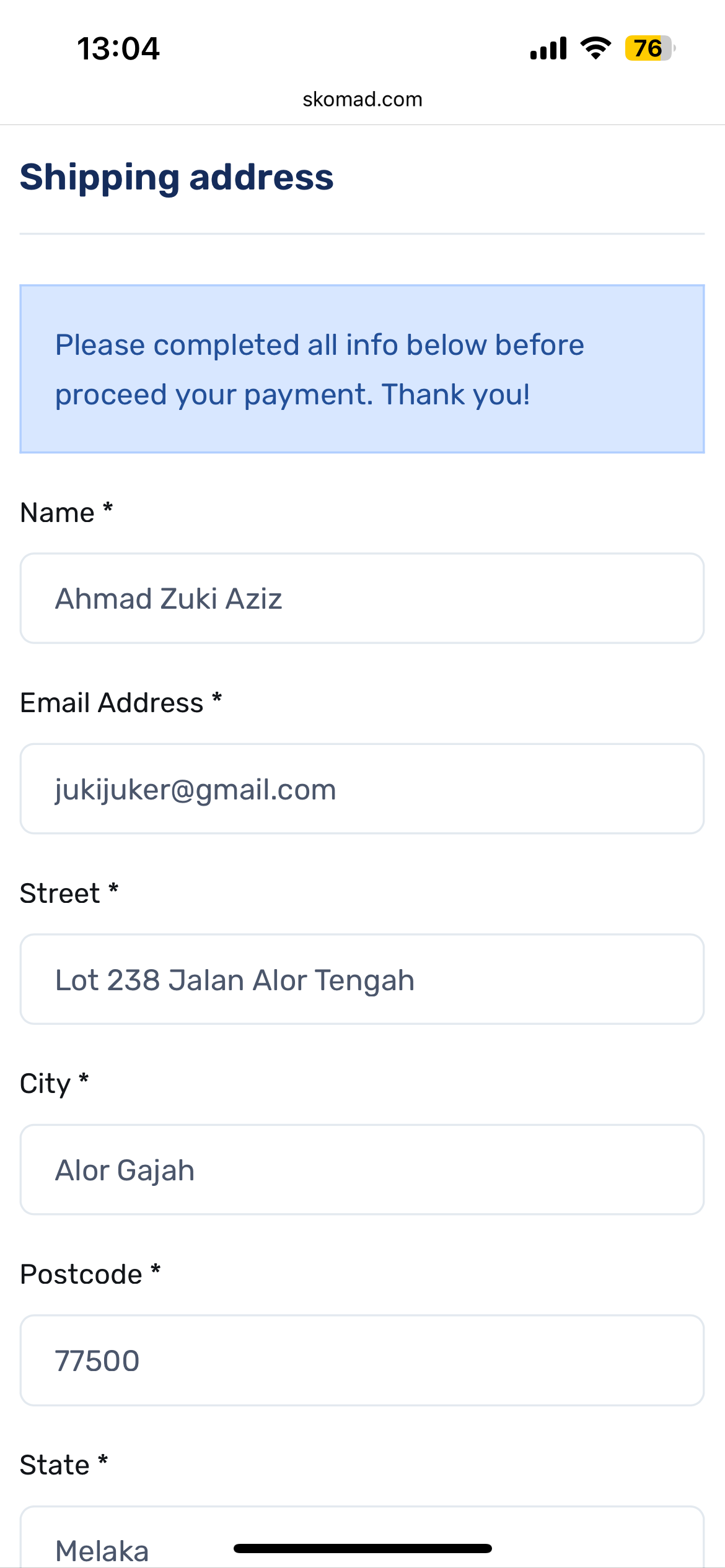Screen dimensions: 725x1568
Task: Tap the Name input field
Action: click(362, 598)
